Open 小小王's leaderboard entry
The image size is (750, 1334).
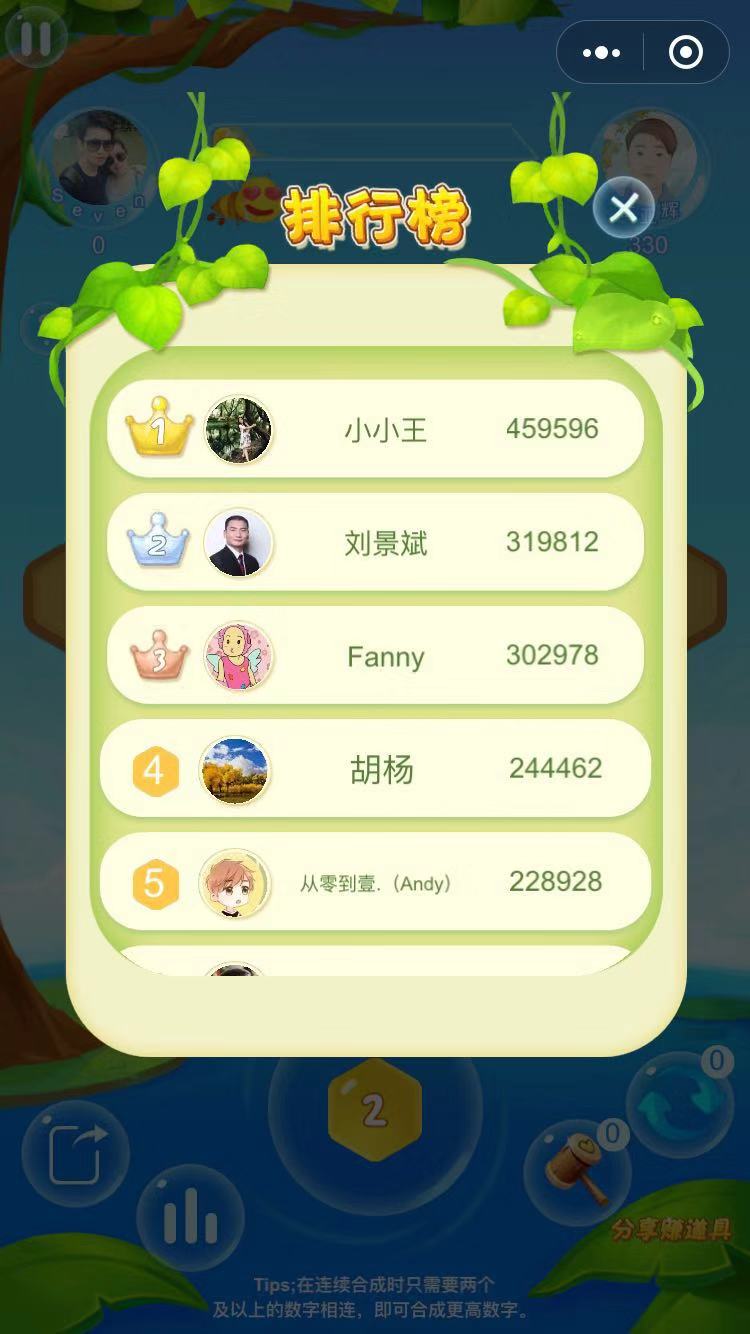pos(375,430)
